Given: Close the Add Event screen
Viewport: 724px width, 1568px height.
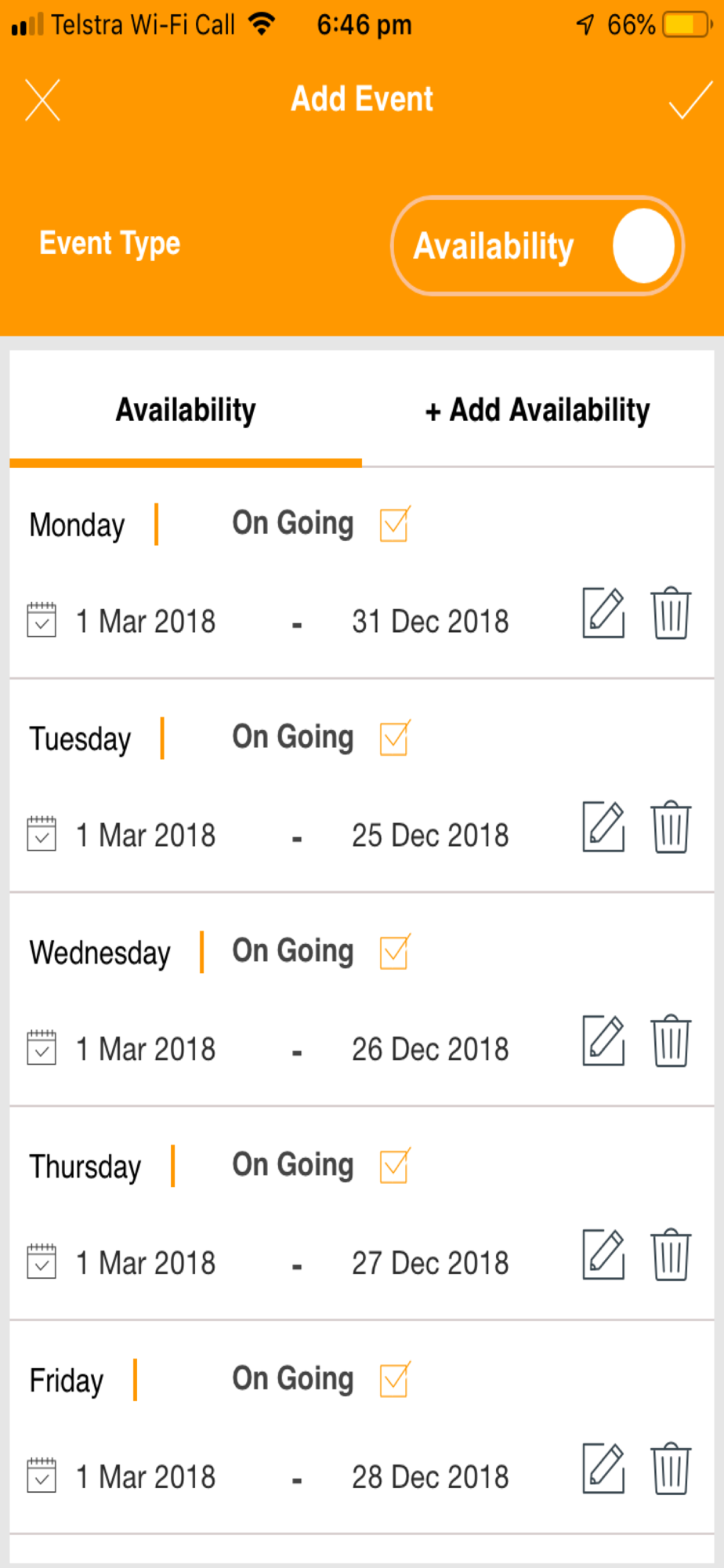Looking at the screenshot, I should [x=42, y=100].
